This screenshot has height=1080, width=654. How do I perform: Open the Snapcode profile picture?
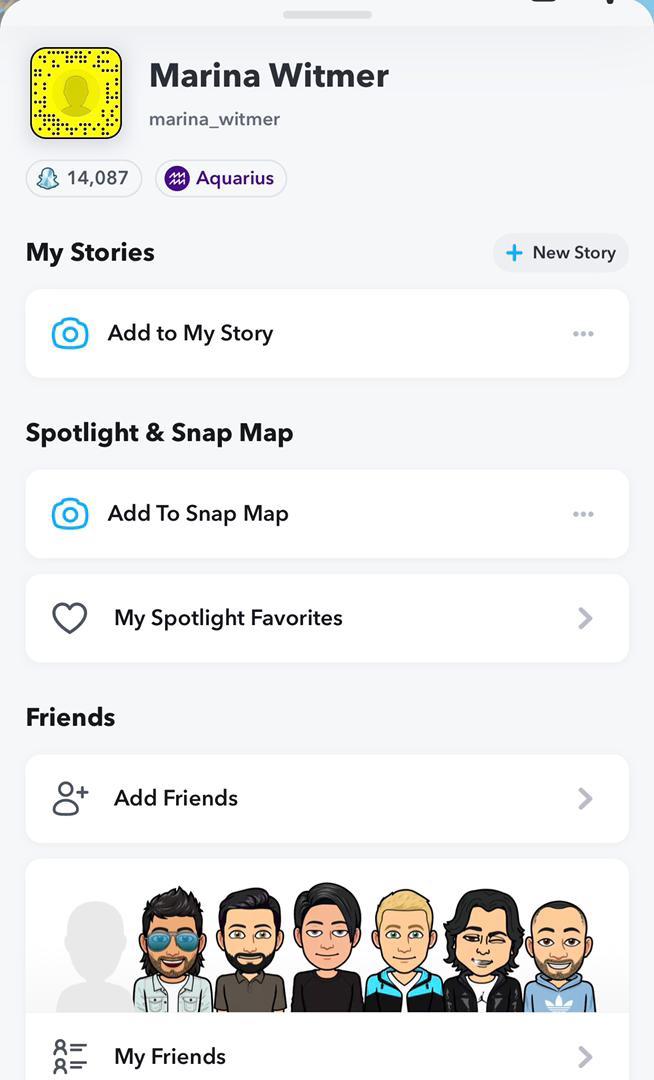click(x=76, y=93)
